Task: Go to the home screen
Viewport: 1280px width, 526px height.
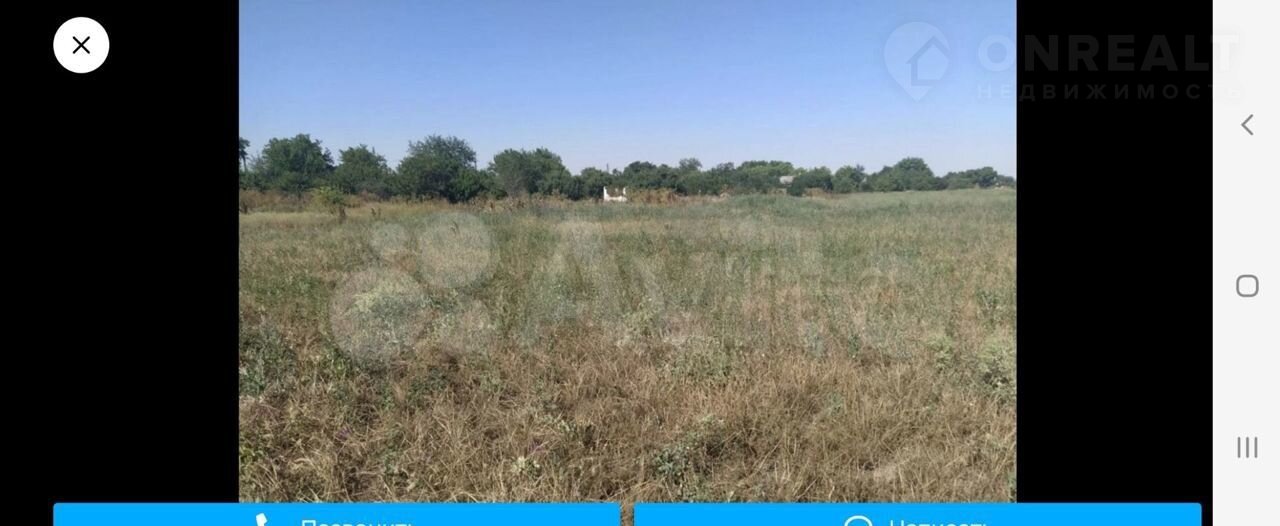Action: pyautogui.click(x=1246, y=286)
